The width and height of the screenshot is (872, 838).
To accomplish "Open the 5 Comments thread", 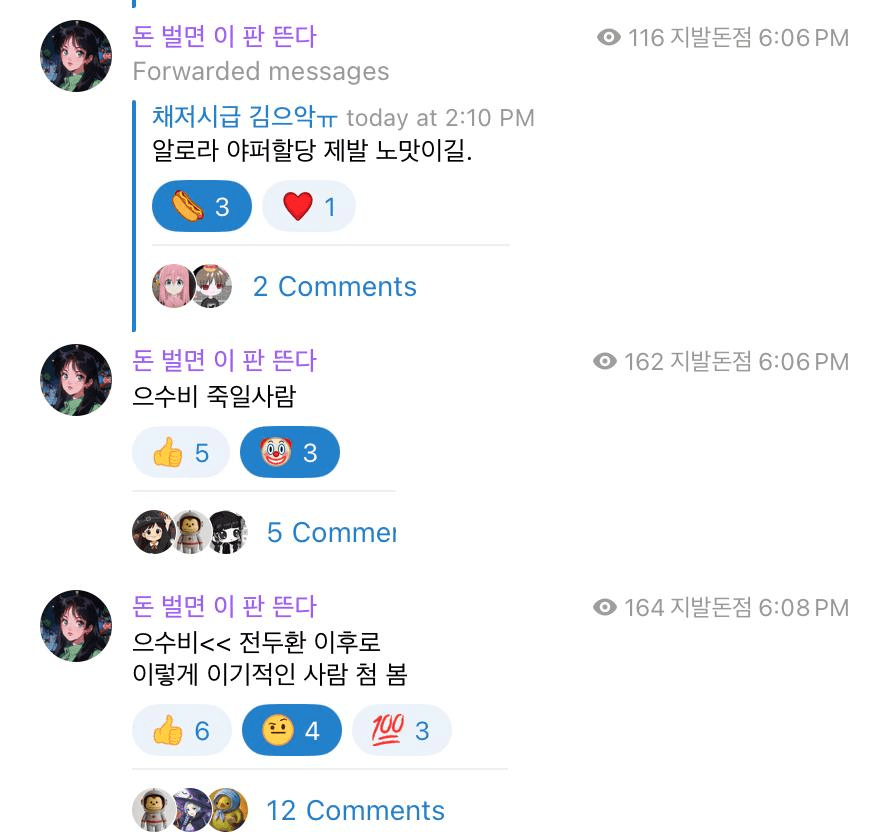I will (330, 532).
